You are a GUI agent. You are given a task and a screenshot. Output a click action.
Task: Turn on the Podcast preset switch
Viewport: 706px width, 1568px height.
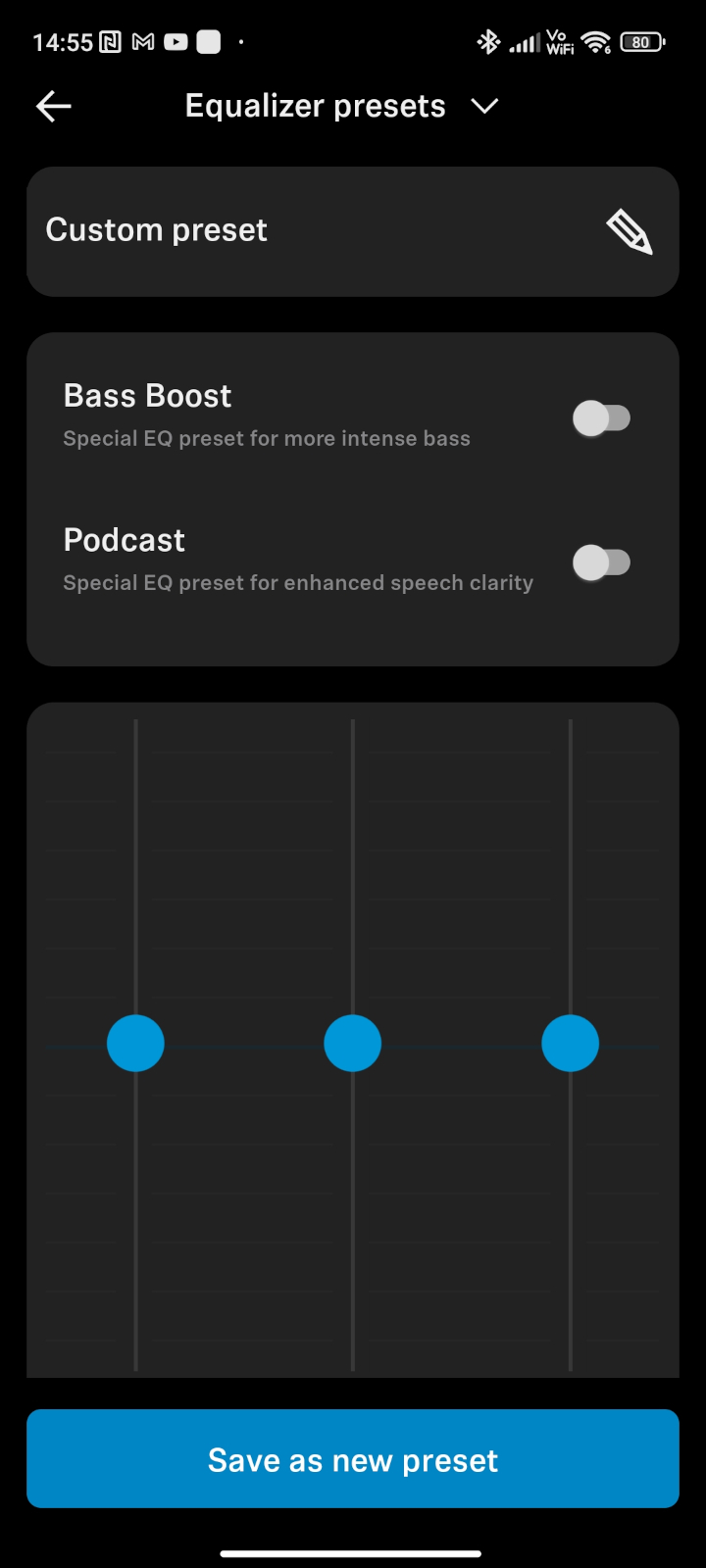[x=601, y=563]
